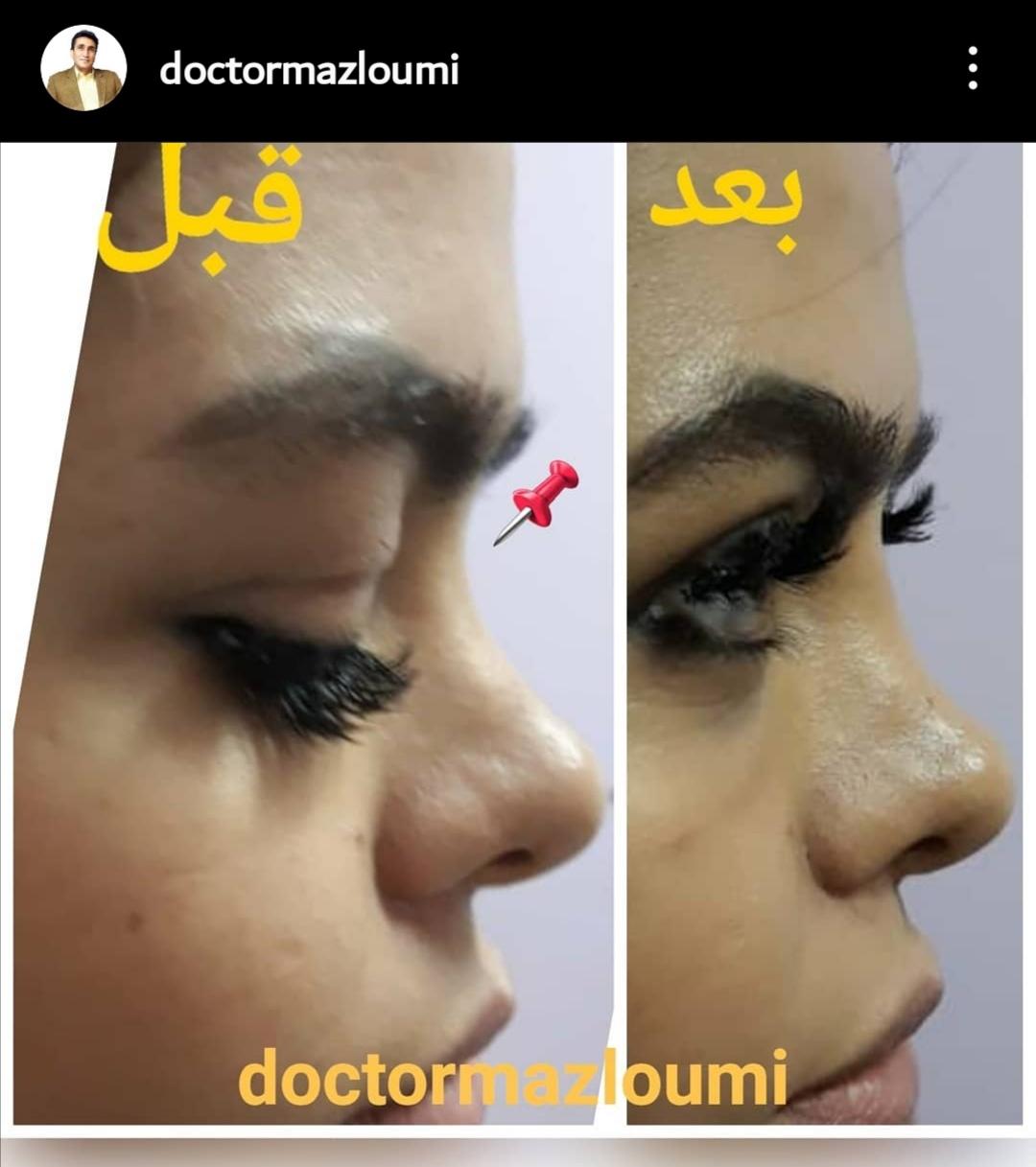The height and width of the screenshot is (1167, 1036).
Task: Open the before-after post image
Action: 518,633
